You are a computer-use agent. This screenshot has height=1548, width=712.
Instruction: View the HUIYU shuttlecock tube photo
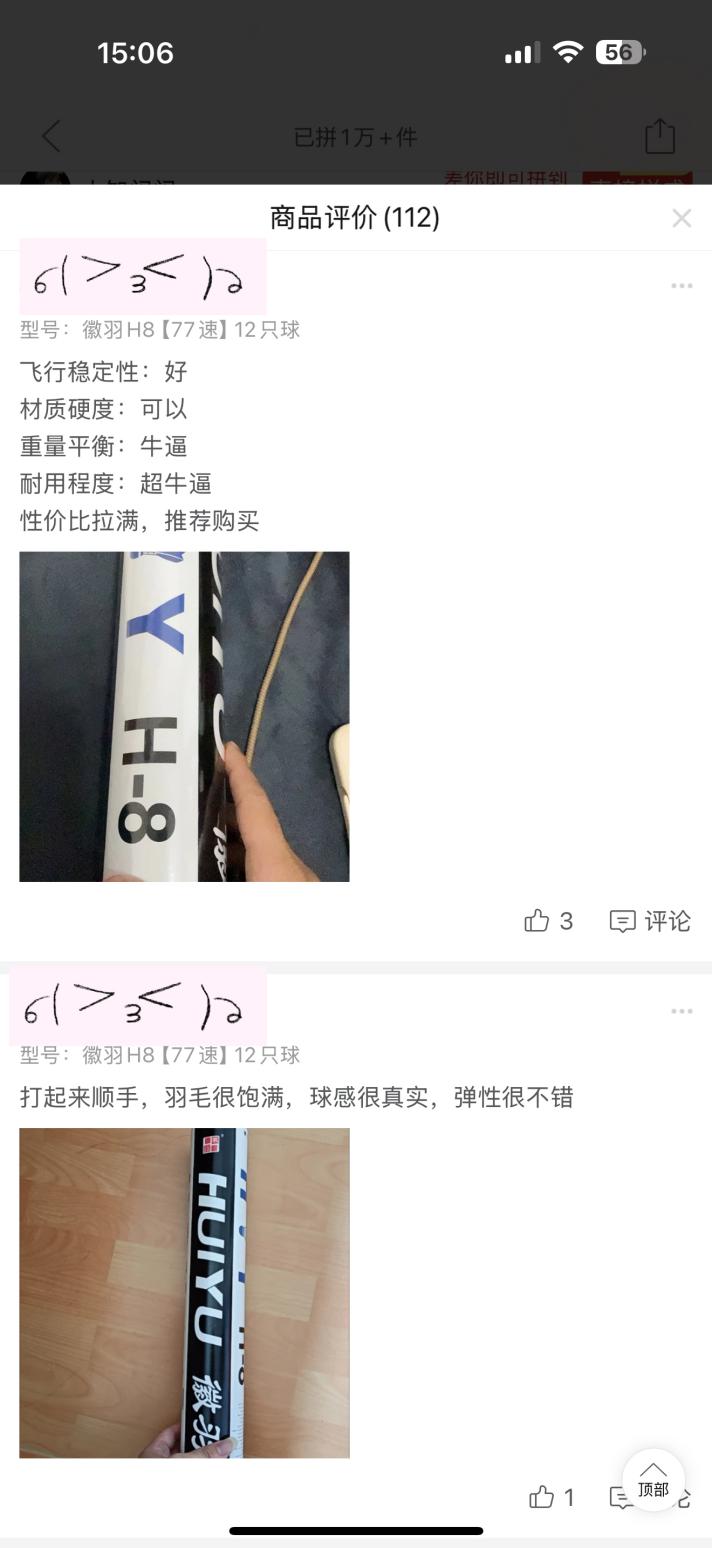pyautogui.click(x=184, y=1292)
